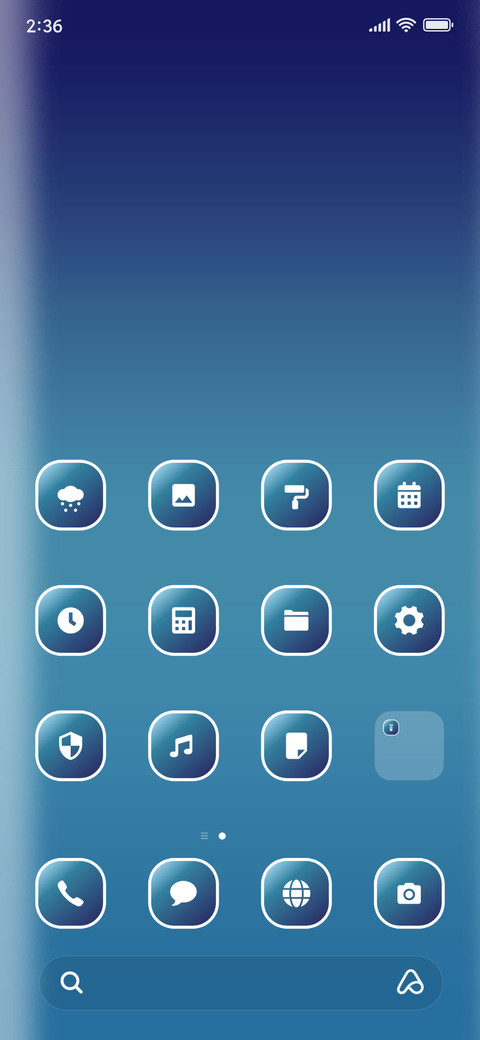Screen dimensions: 480x1040
Task: Launch the Security shield app
Action: [x=70, y=746]
